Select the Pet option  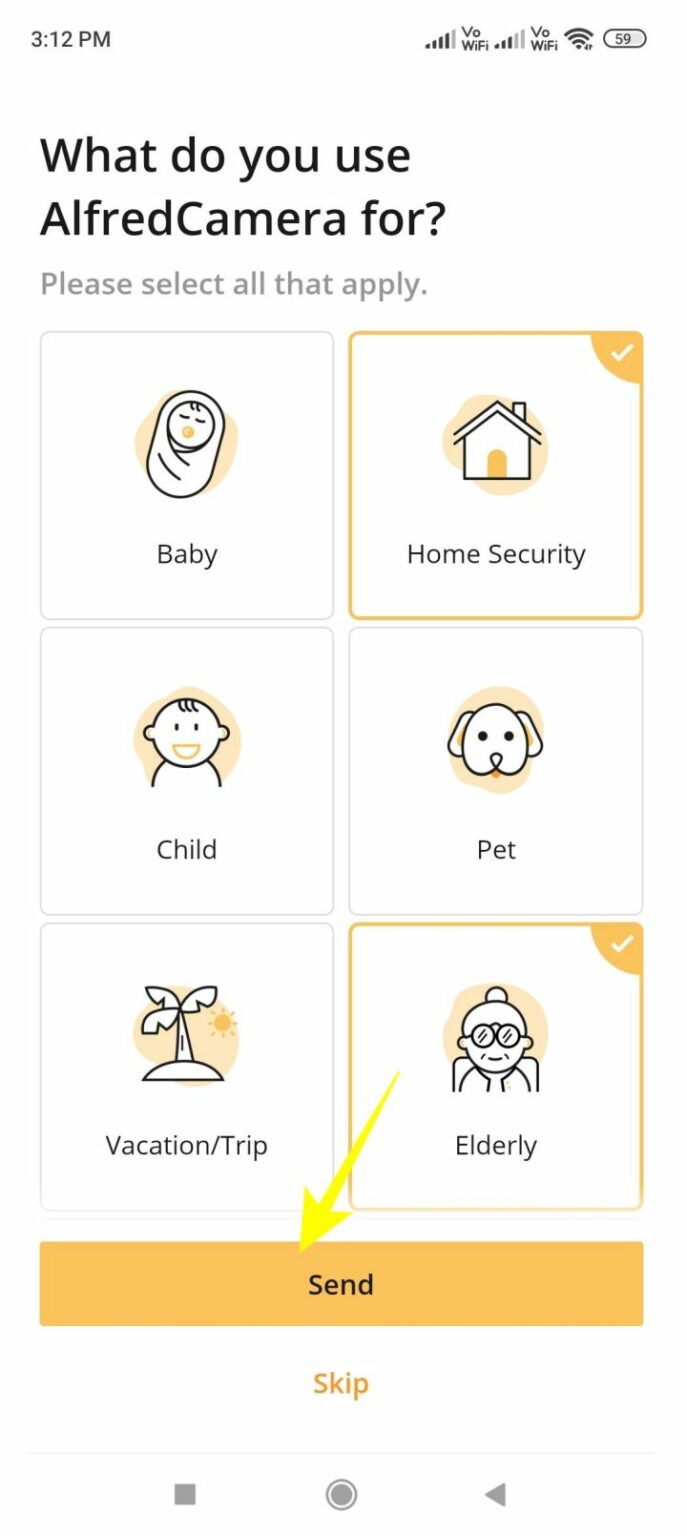[x=495, y=770]
